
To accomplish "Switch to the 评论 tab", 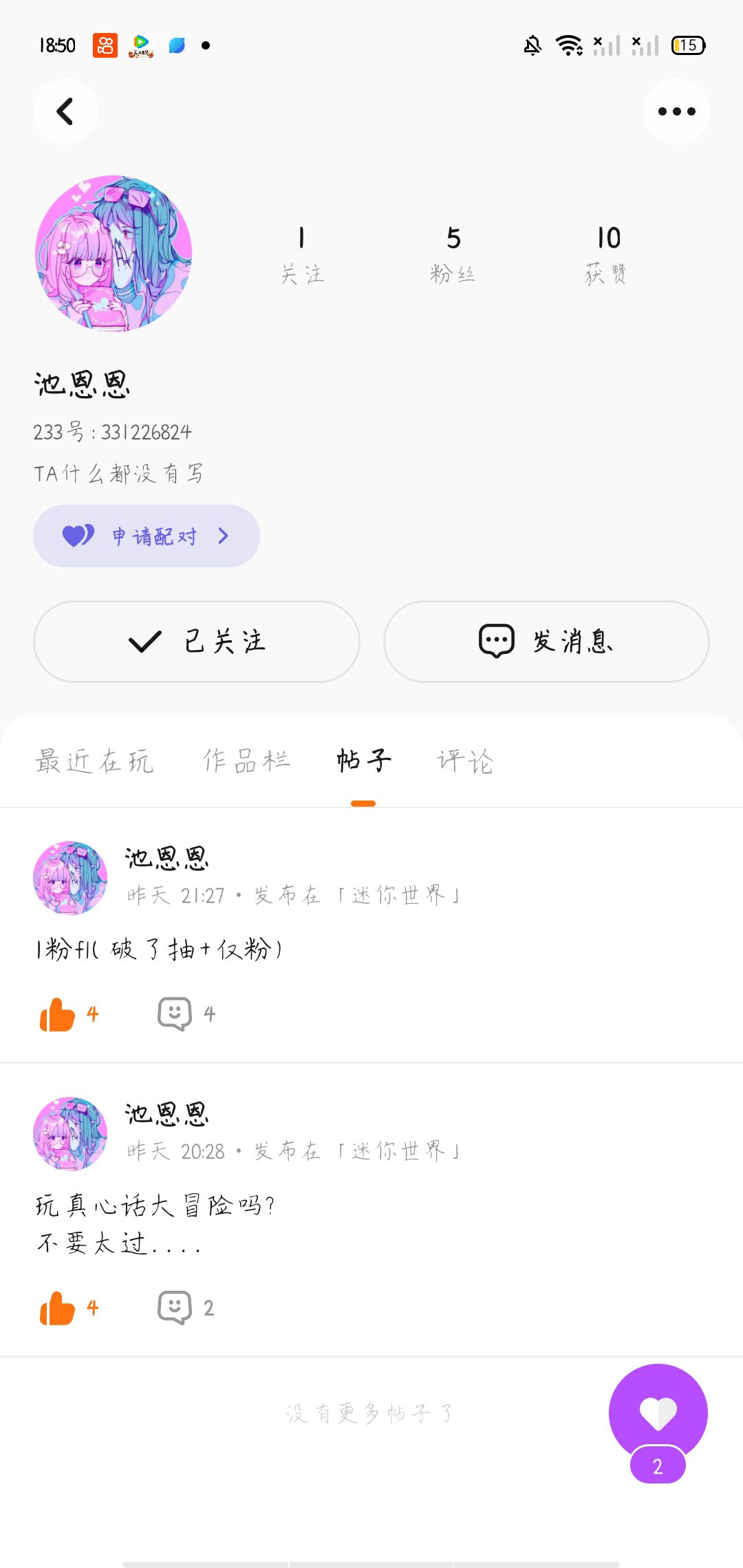I will (x=465, y=761).
